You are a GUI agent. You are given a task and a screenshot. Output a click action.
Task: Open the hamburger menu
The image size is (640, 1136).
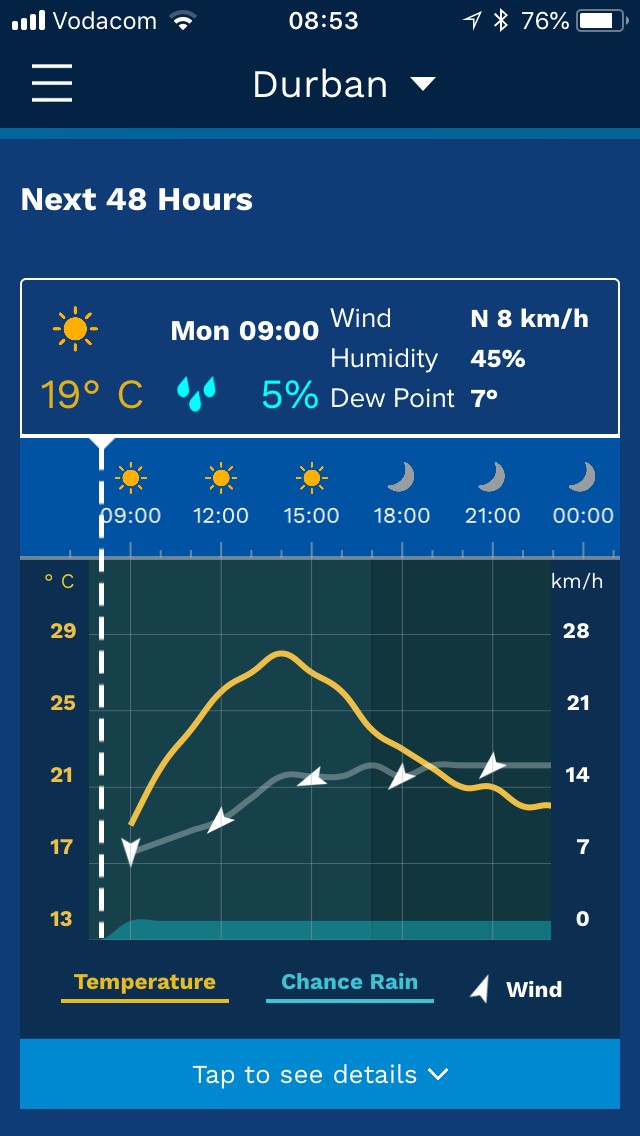52,83
